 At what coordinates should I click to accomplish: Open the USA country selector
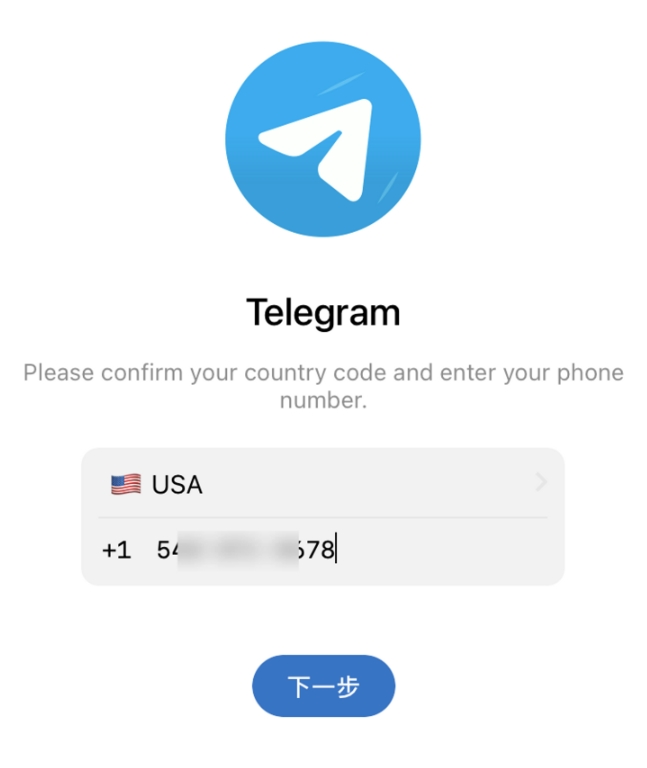click(323, 484)
